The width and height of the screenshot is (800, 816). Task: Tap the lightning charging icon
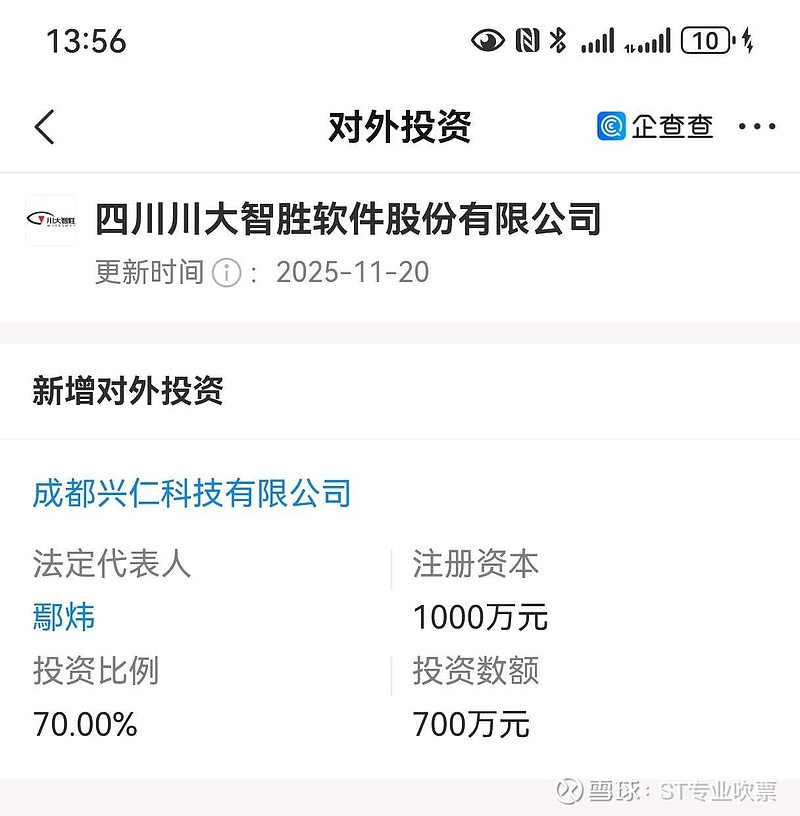(746, 40)
